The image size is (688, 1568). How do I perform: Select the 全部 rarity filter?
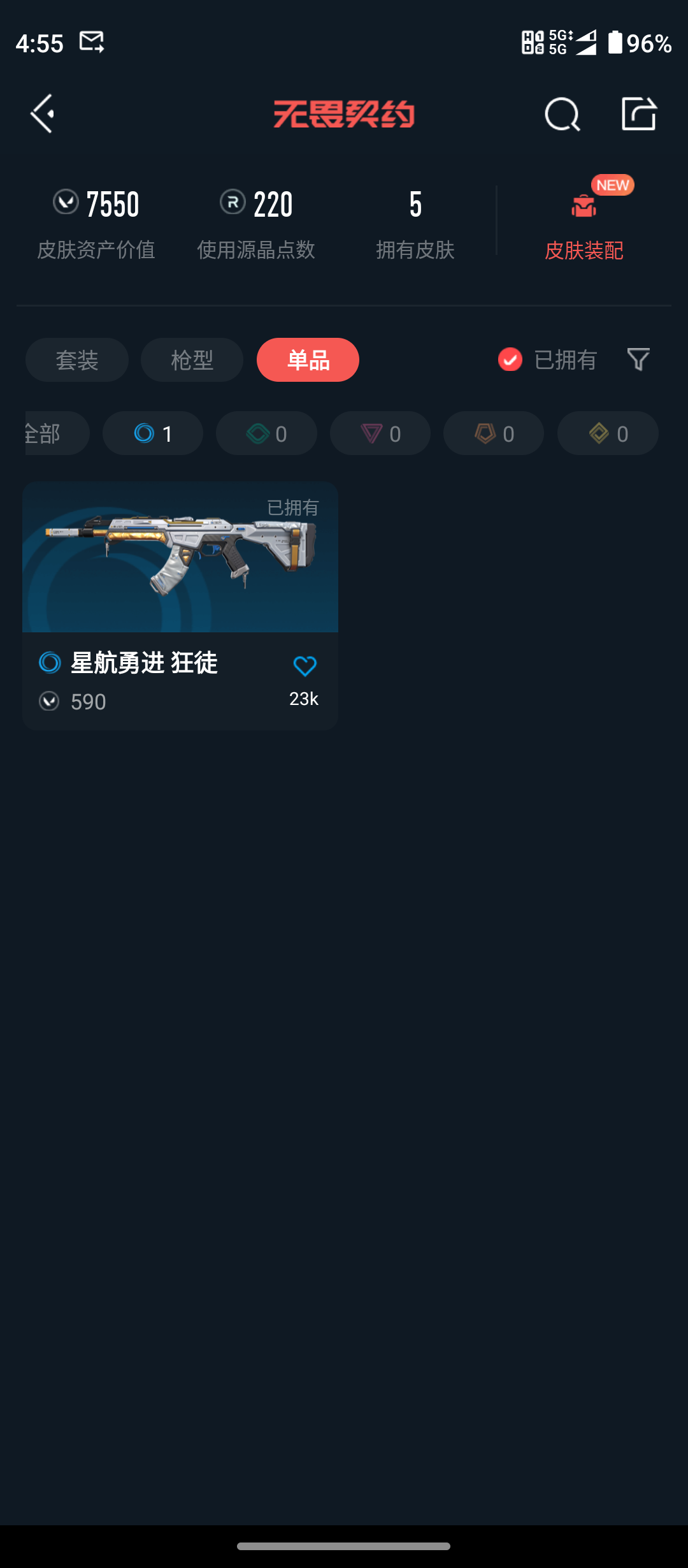43,433
